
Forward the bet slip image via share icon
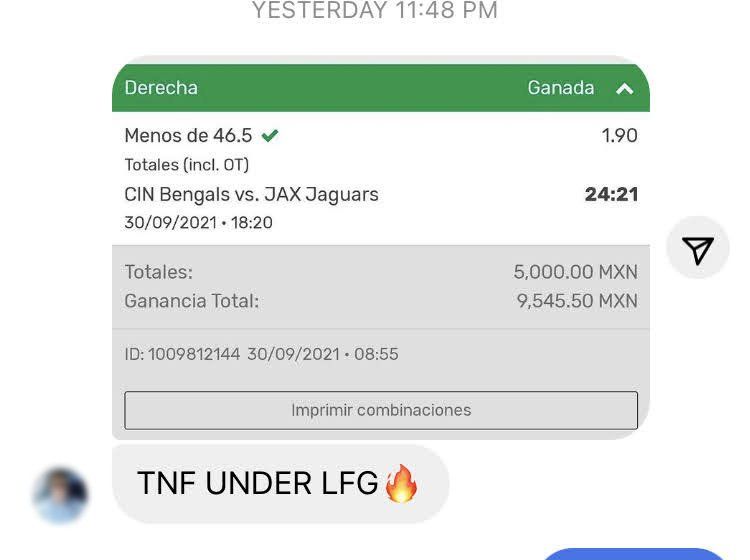coord(697,249)
